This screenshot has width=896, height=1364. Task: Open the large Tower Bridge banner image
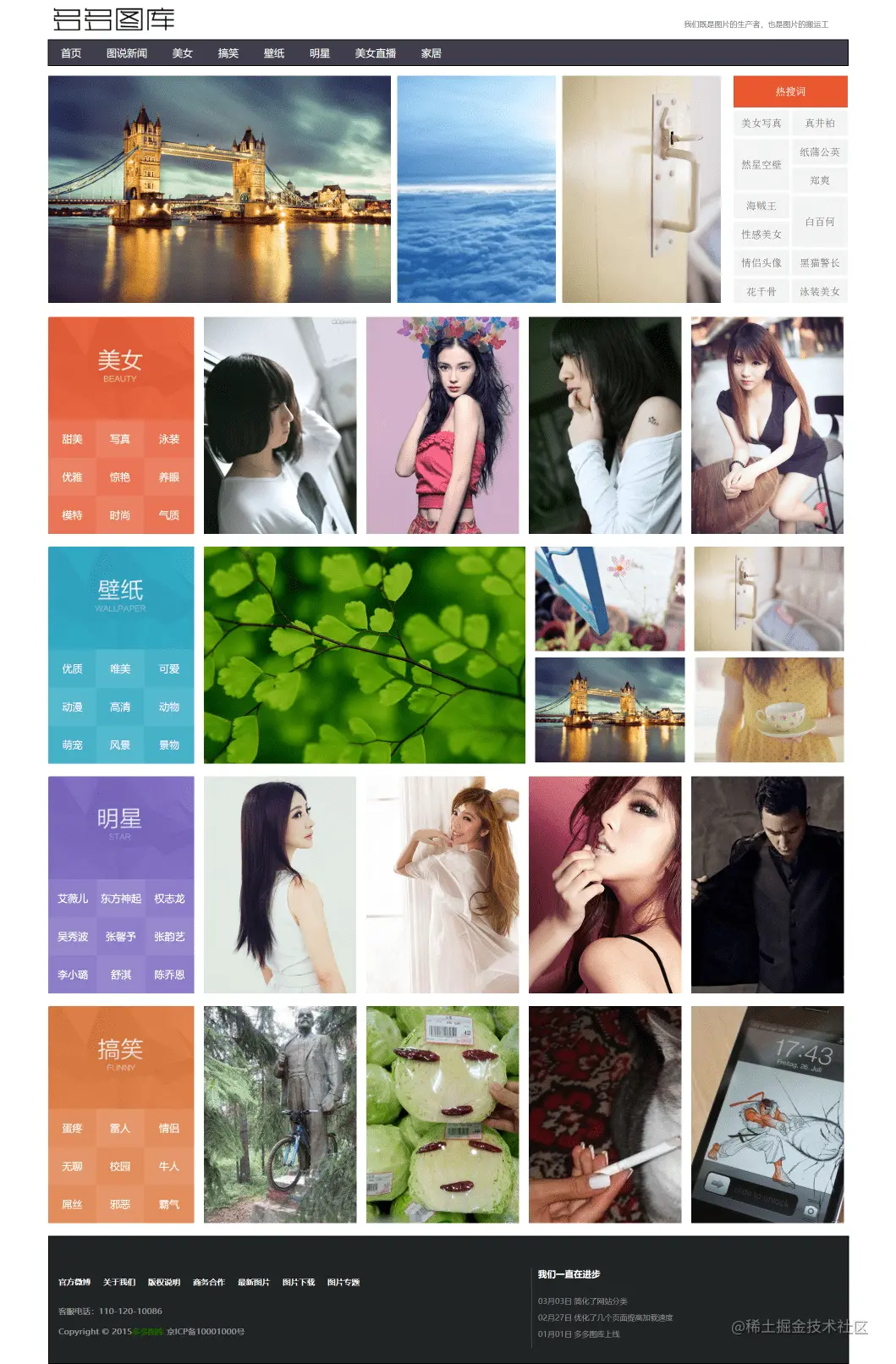[219, 189]
